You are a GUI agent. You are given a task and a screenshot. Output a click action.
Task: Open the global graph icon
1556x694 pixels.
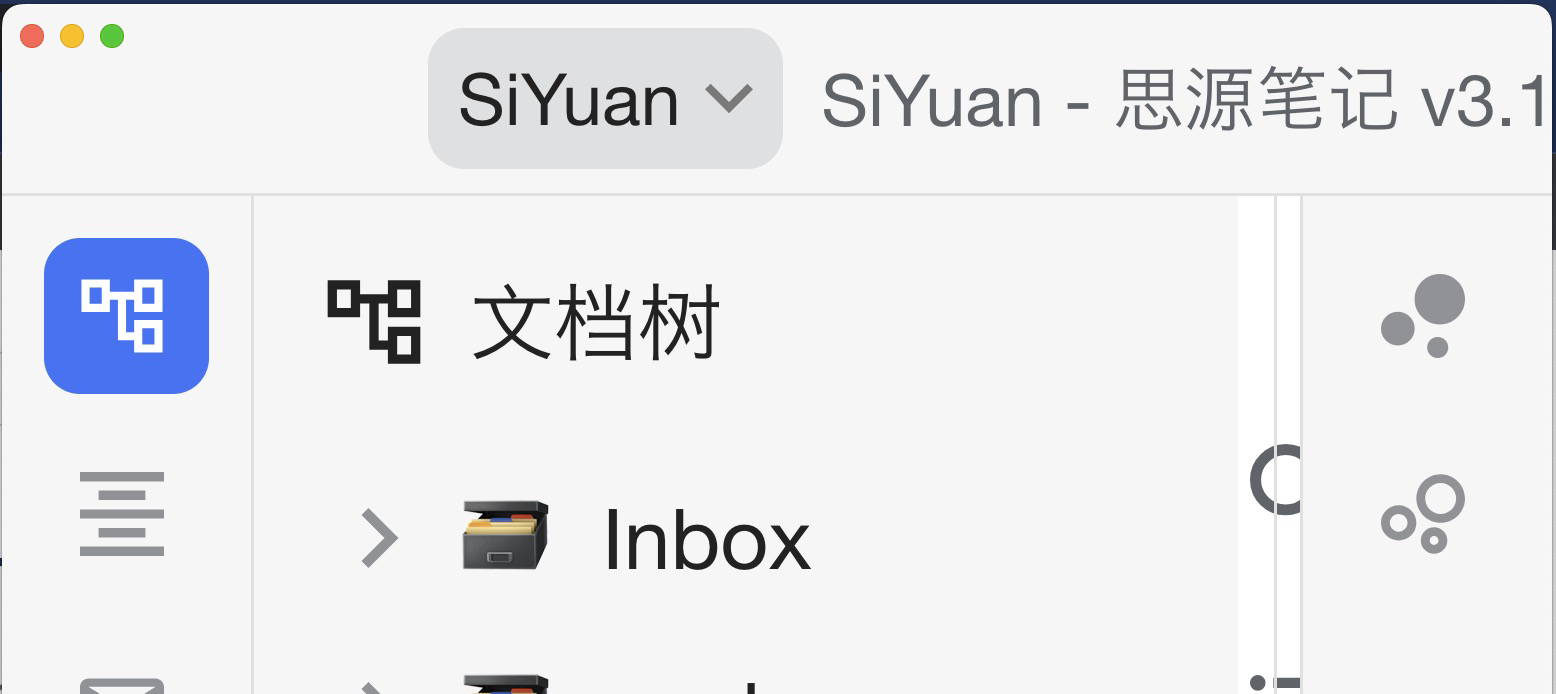click(1423, 514)
